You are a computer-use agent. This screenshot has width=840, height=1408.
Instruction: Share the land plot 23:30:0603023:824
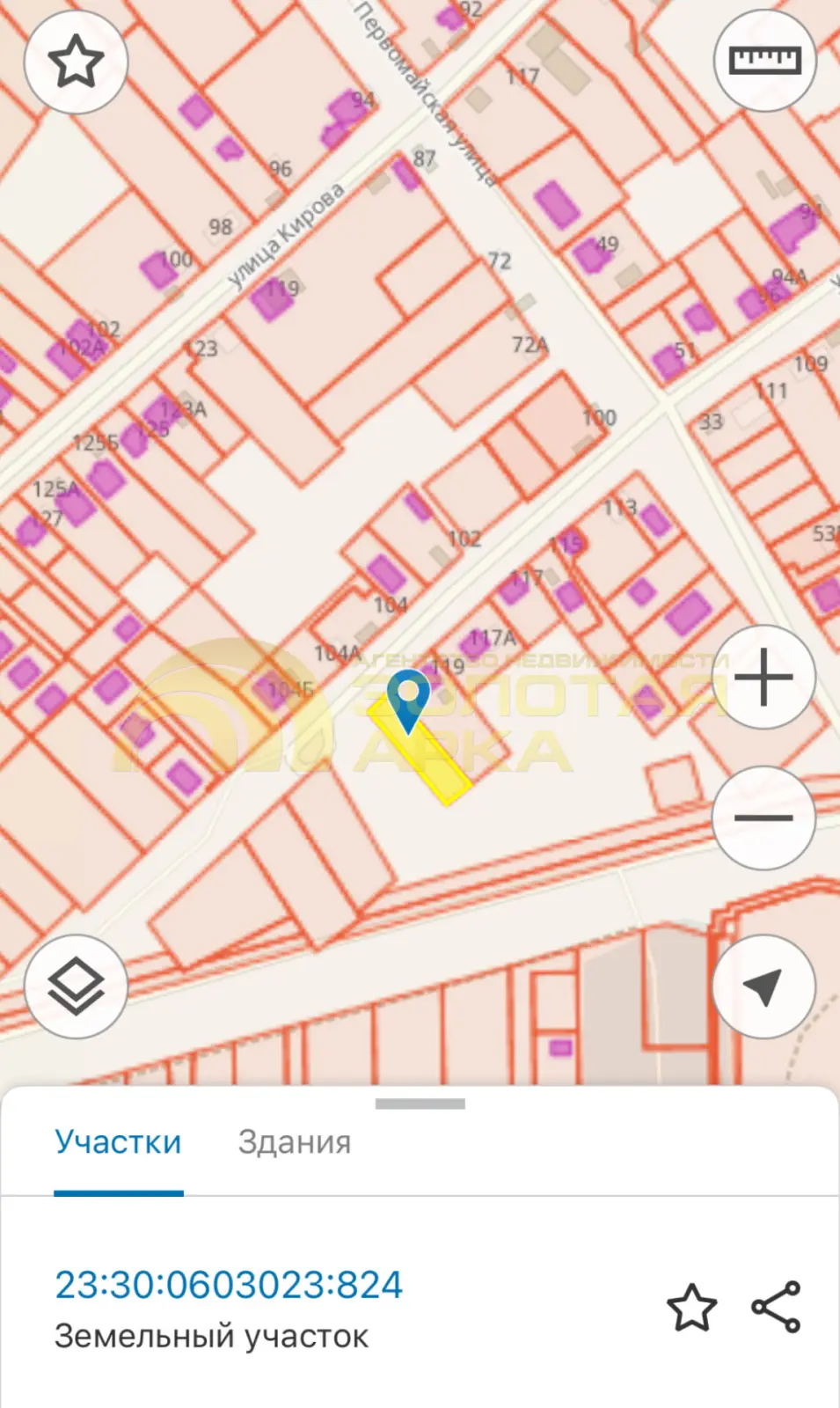point(777,1307)
